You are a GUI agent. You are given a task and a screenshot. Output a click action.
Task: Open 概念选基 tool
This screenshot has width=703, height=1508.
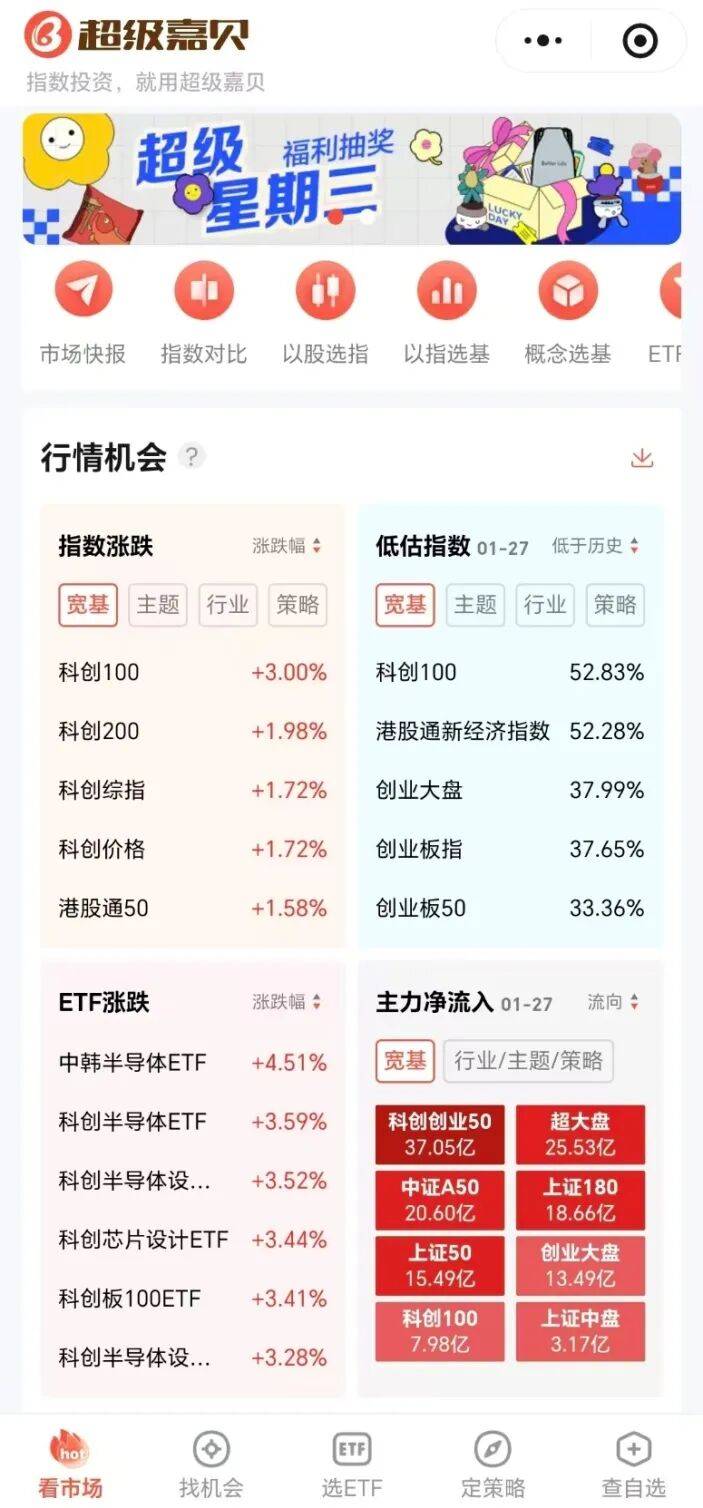[567, 311]
